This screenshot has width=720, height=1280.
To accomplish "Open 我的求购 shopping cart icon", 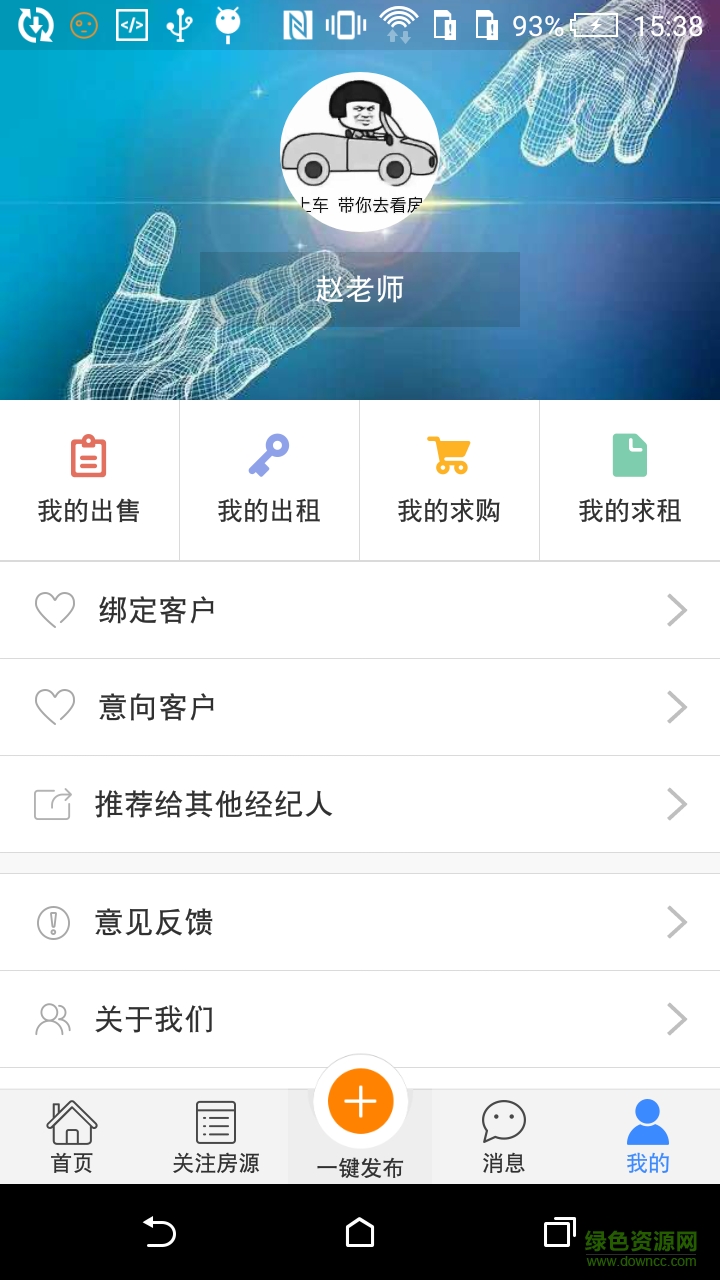I will pos(449,455).
